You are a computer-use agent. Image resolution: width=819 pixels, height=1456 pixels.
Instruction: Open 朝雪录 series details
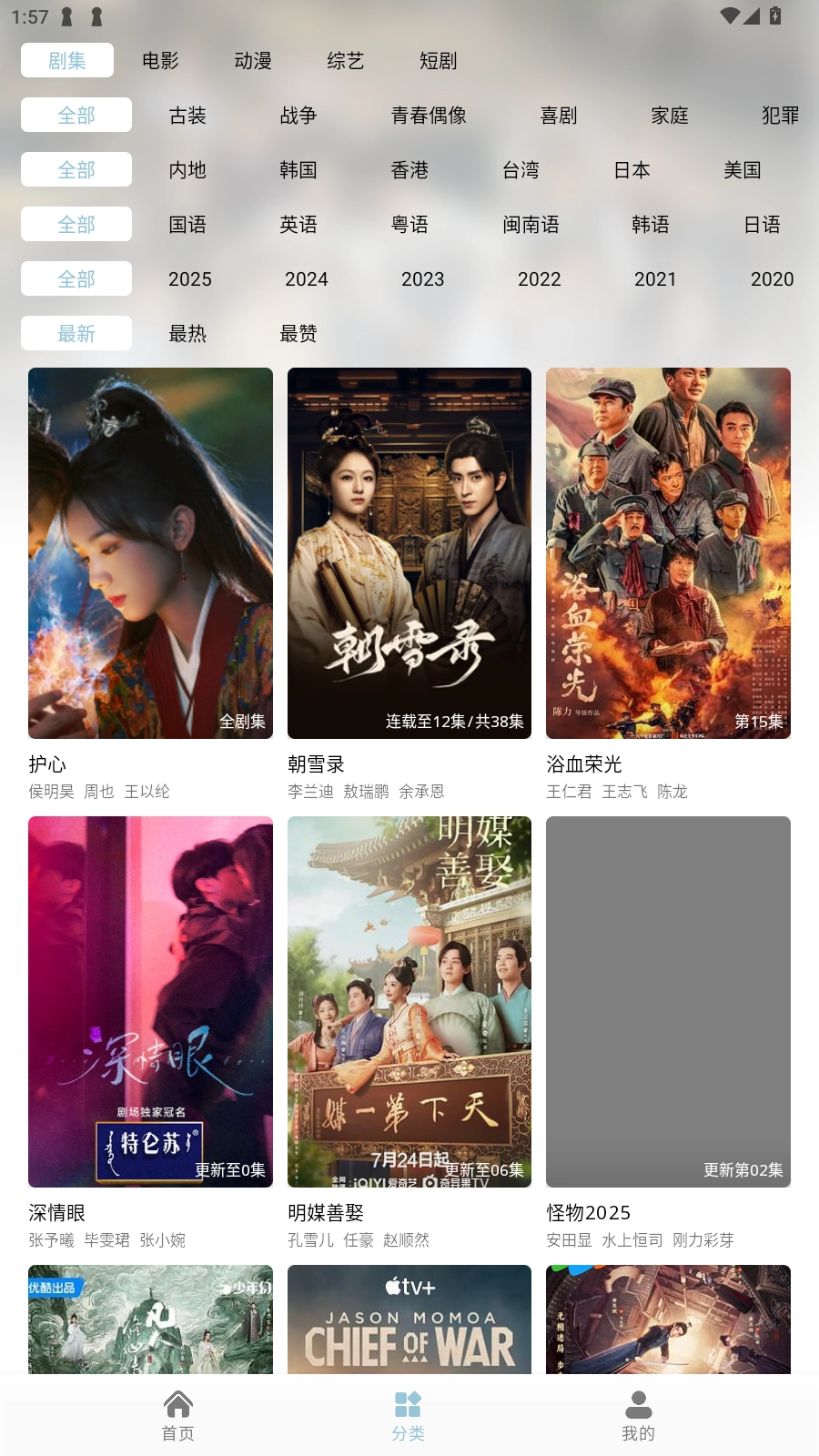click(x=409, y=553)
